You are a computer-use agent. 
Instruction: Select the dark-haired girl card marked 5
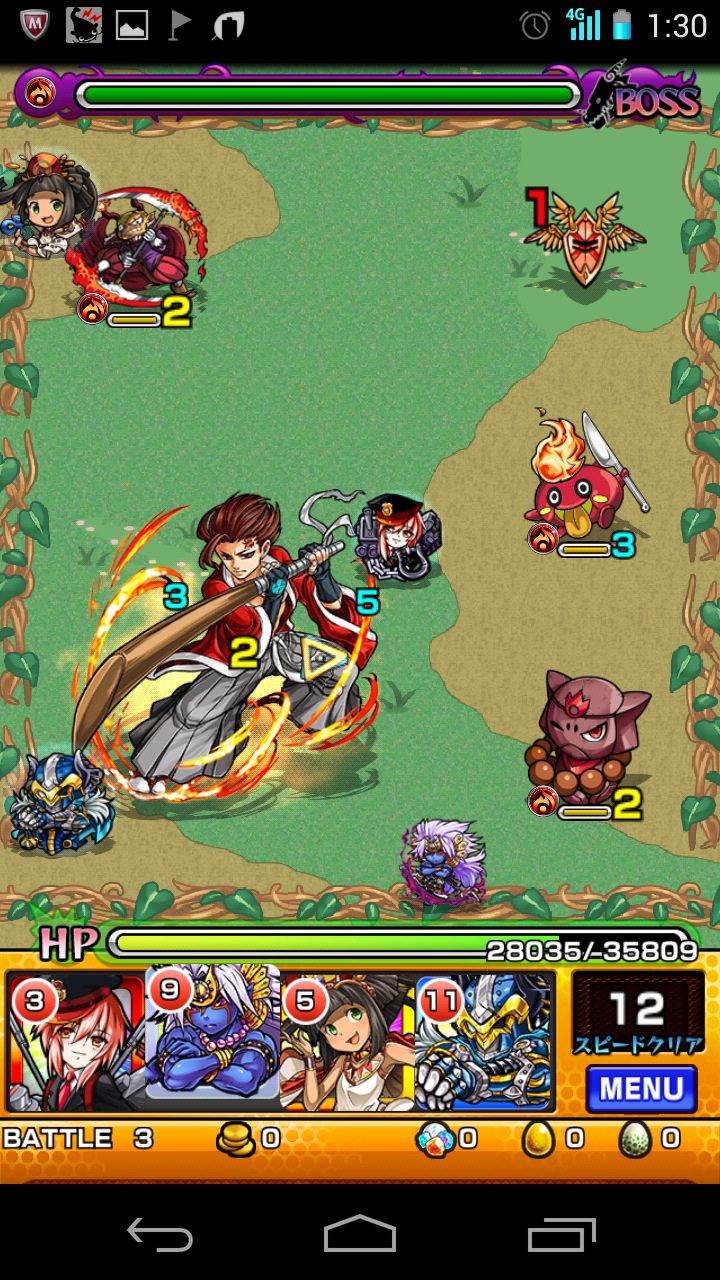(347, 1040)
